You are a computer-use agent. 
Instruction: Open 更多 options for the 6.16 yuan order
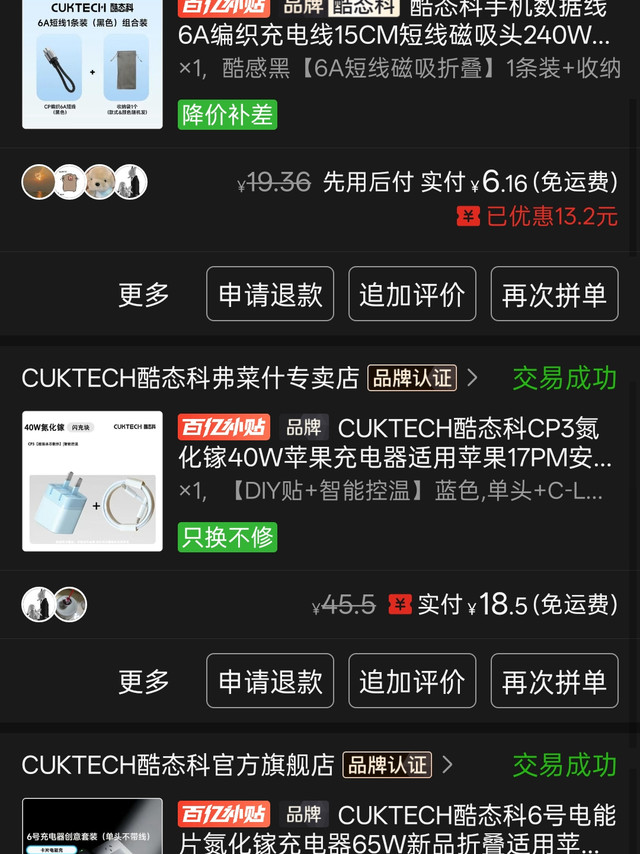144,294
